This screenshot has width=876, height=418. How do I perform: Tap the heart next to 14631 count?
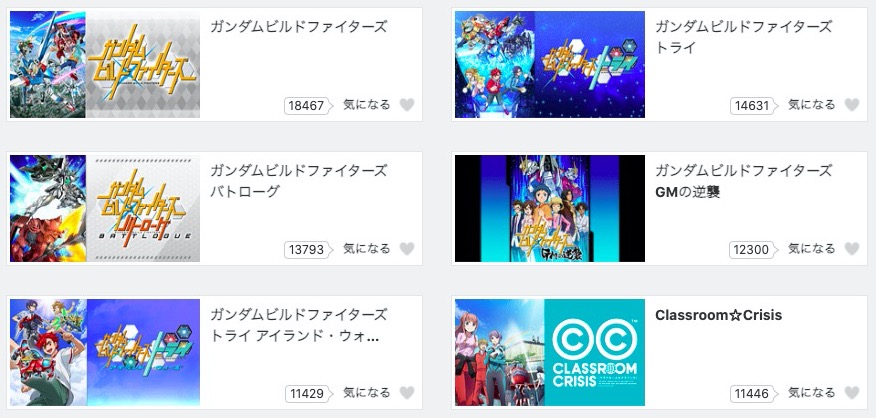(x=852, y=105)
